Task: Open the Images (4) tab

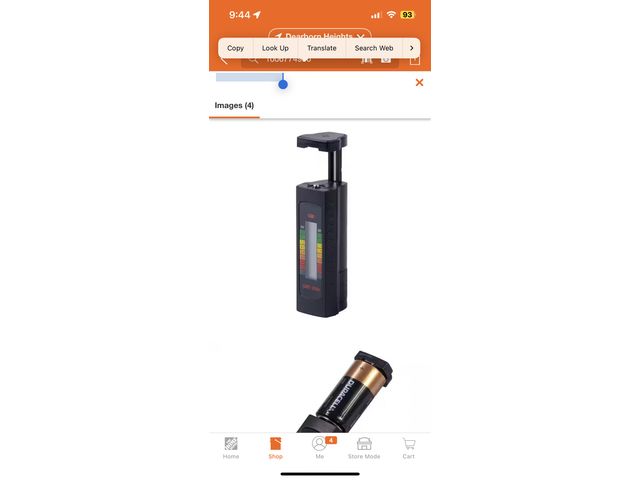Action: 234,105
